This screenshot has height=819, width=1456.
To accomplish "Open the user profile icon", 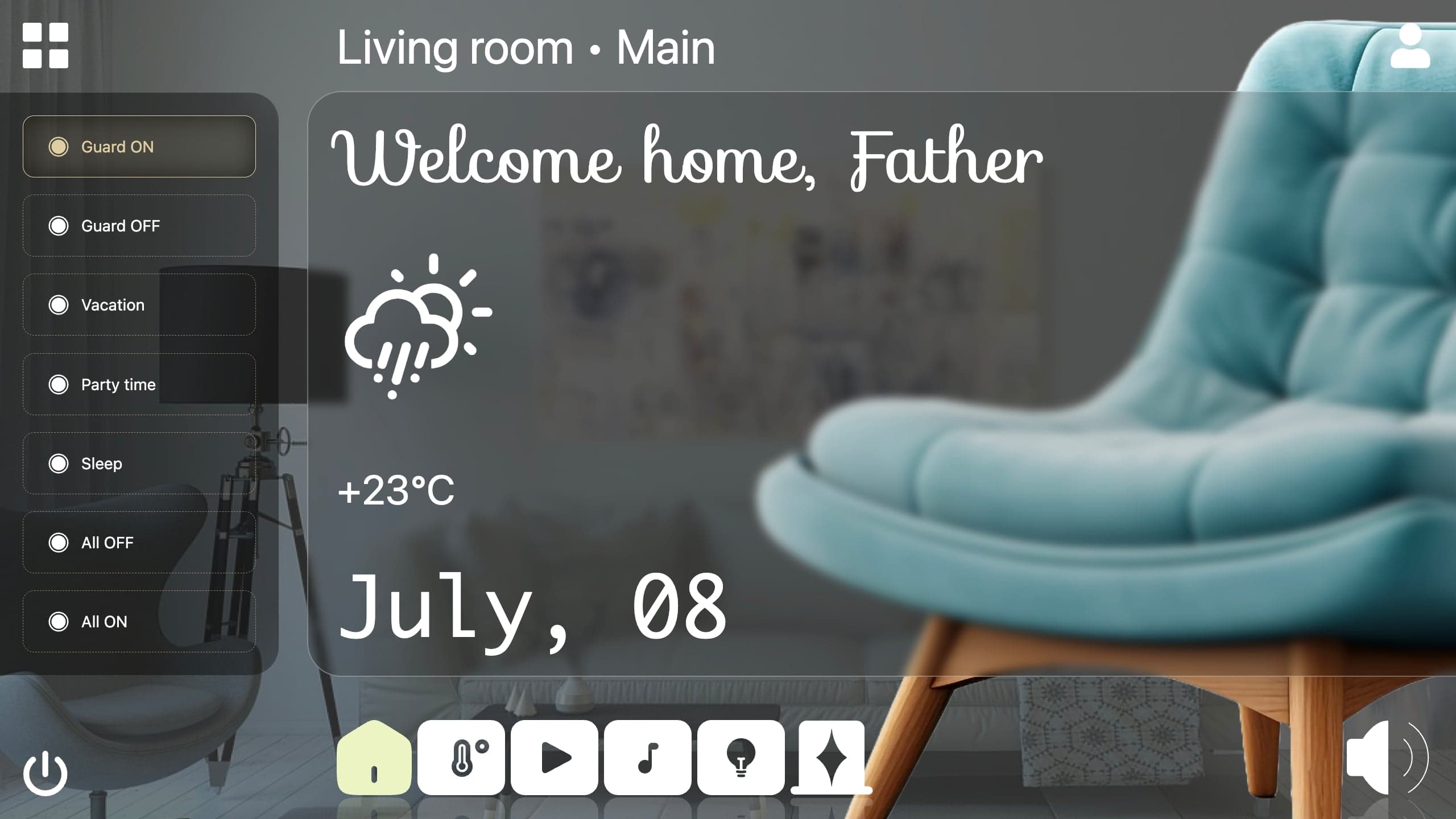I will [1410, 47].
